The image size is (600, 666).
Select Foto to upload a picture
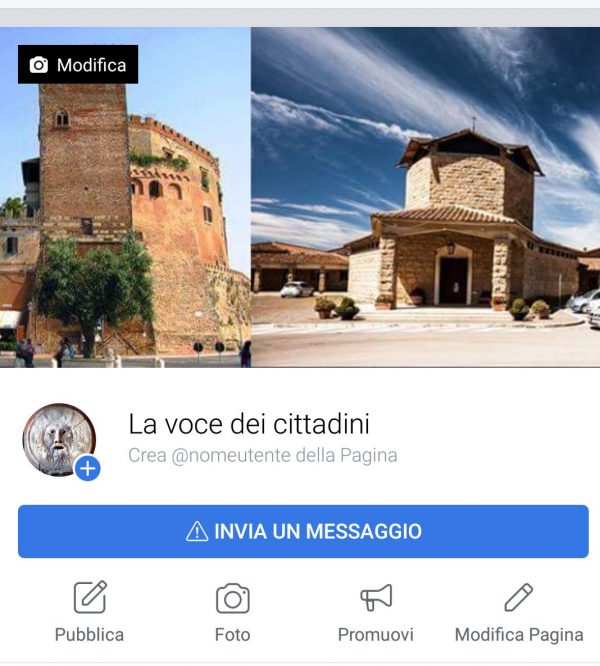[x=232, y=612]
